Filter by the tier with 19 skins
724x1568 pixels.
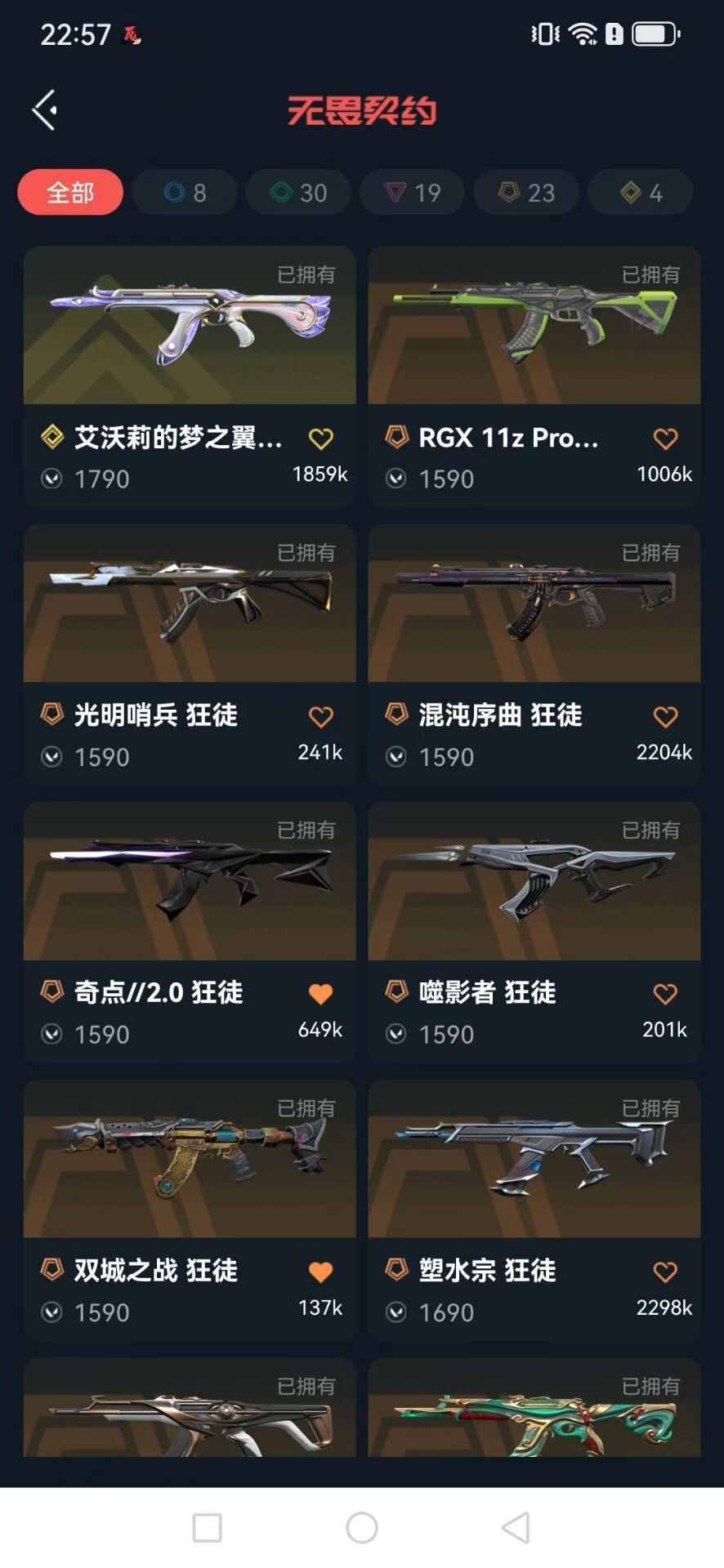(x=413, y=193)
